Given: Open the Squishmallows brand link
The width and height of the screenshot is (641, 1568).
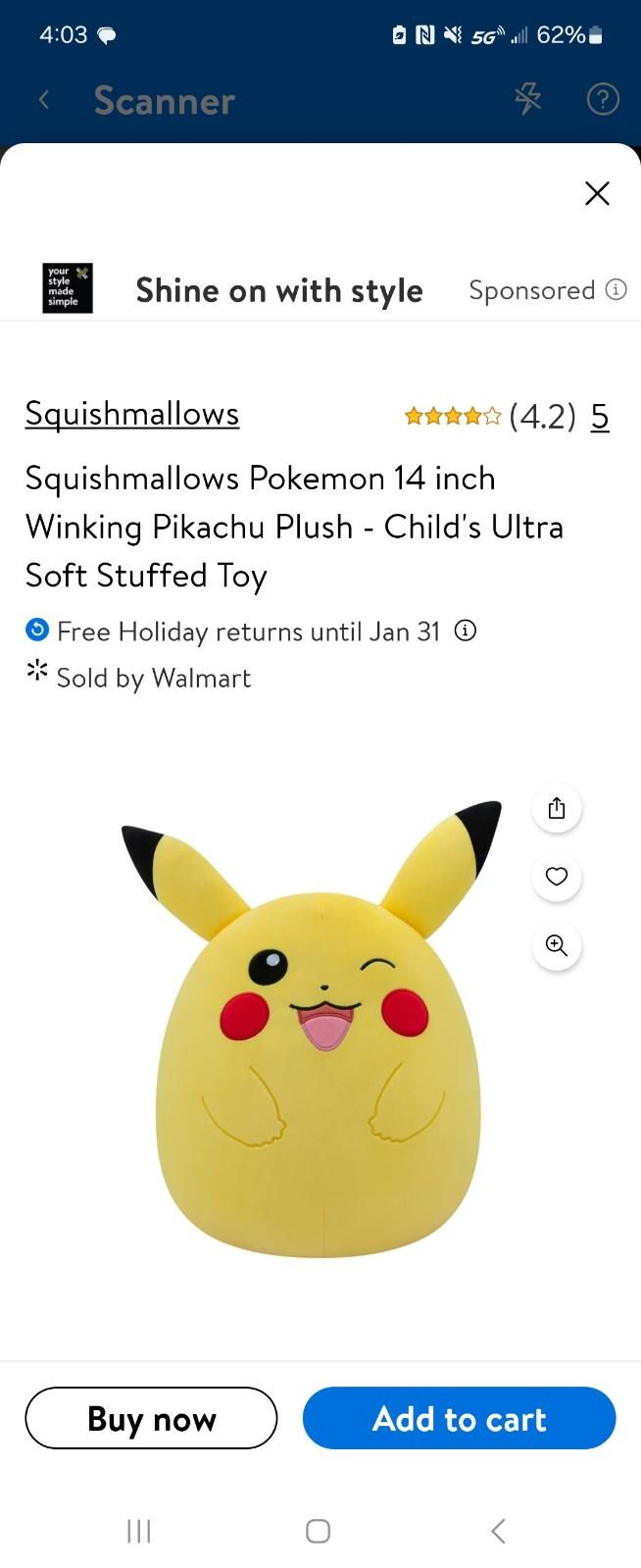Looking at the screenshot, I should [132, 414].
